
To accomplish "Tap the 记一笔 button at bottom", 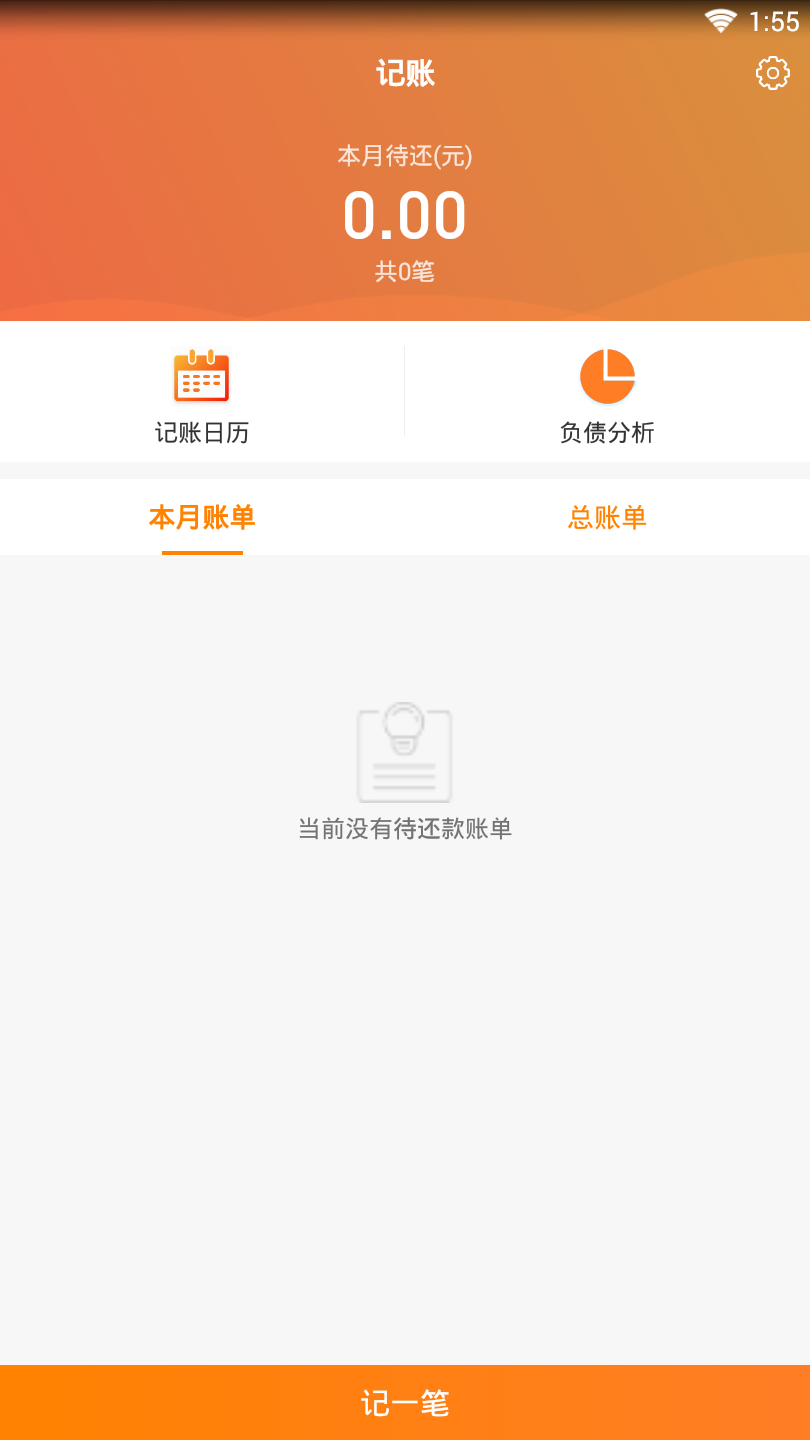I will tap(405, 1404).
